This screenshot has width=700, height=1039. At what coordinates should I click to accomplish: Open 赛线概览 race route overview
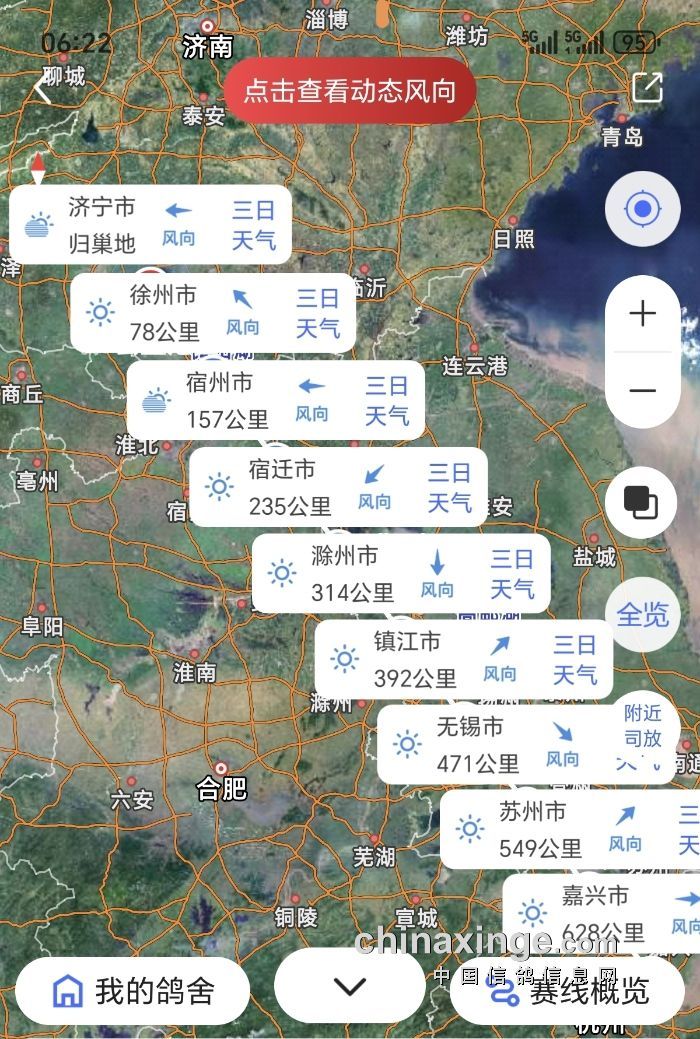click(x=568, y=991)
